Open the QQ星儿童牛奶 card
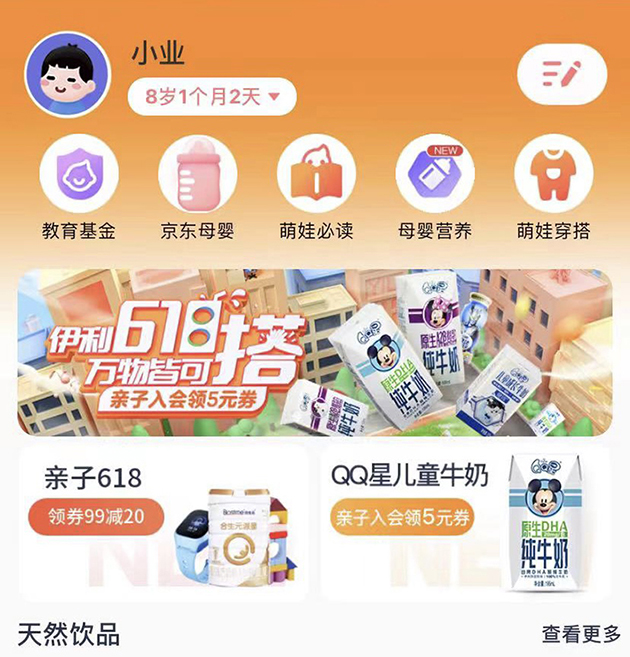Image resolution: width=630 pixels, height=657 pixels. coord(468,523)
